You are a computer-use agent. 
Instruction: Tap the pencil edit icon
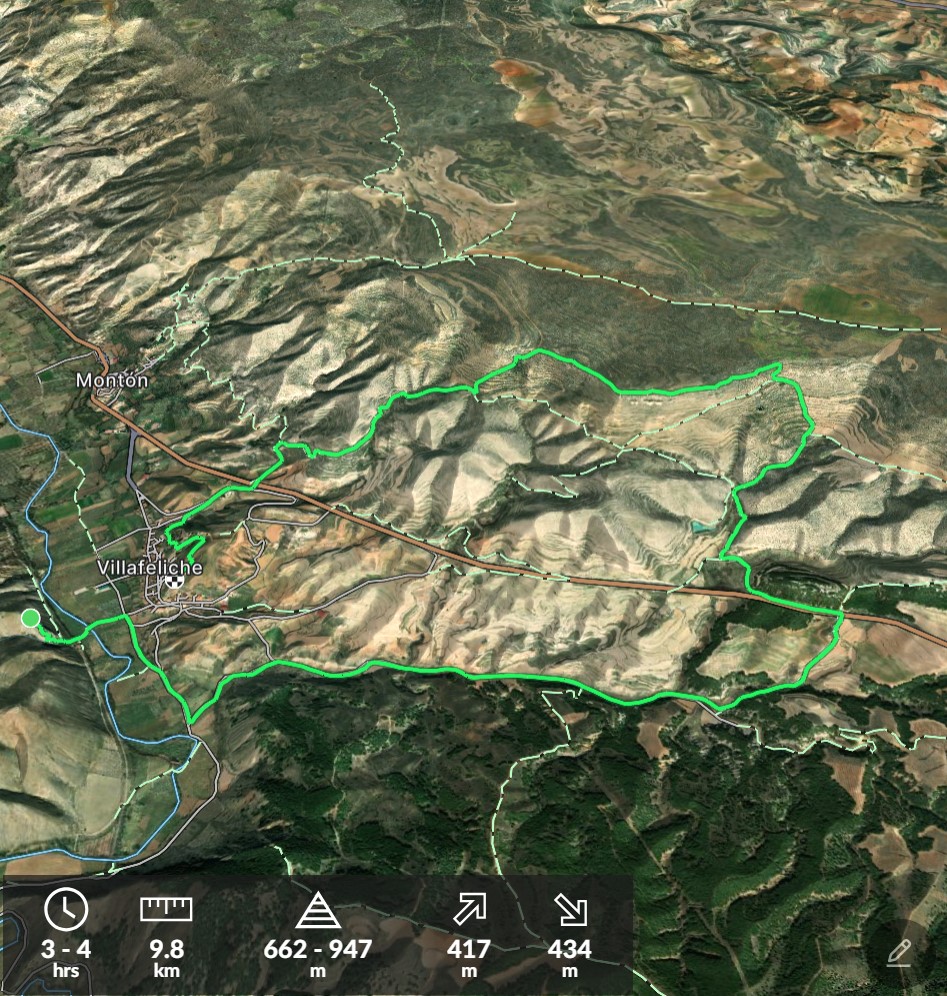pos(899,952)
